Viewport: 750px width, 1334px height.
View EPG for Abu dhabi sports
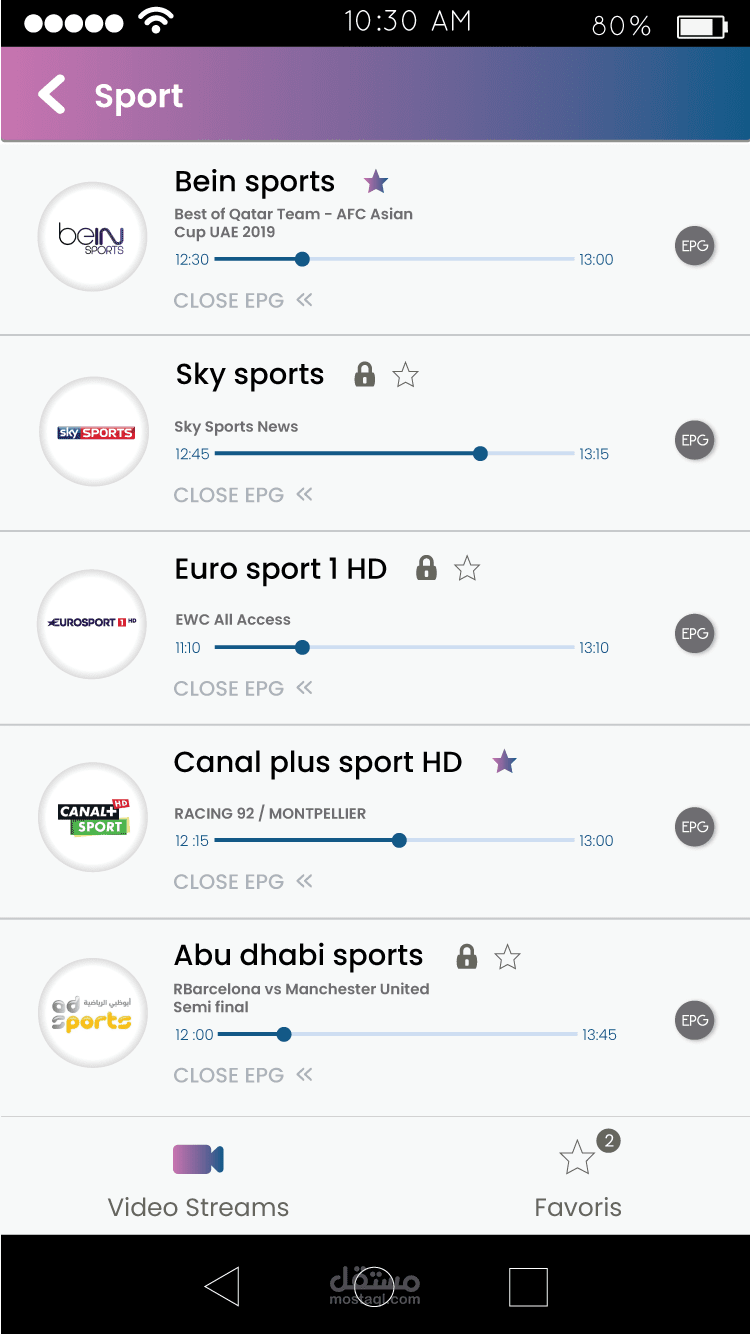click(694, 1021)
